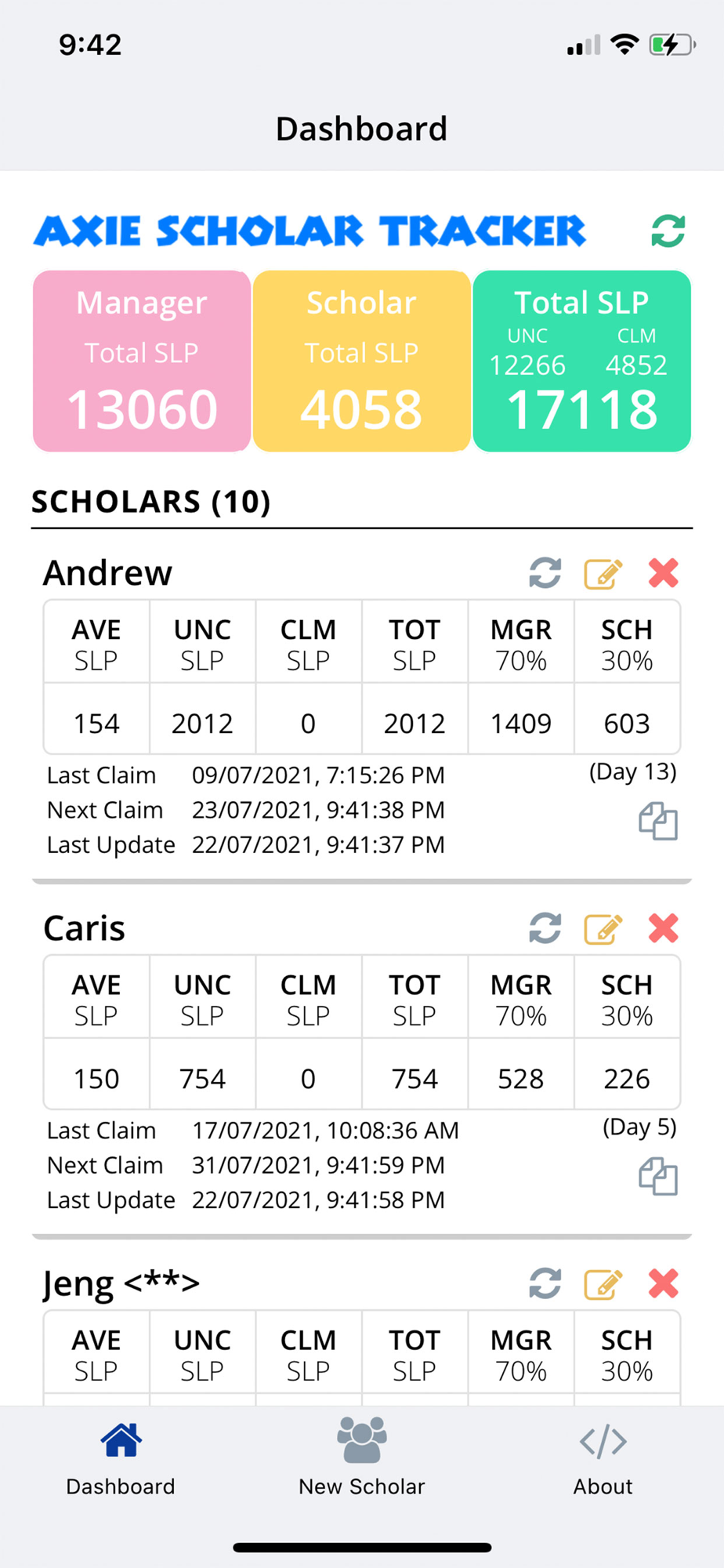Edit Jeng's scholar entry
The height and width of the screenshot is (1568, 724).
[x=603, y=1283]
